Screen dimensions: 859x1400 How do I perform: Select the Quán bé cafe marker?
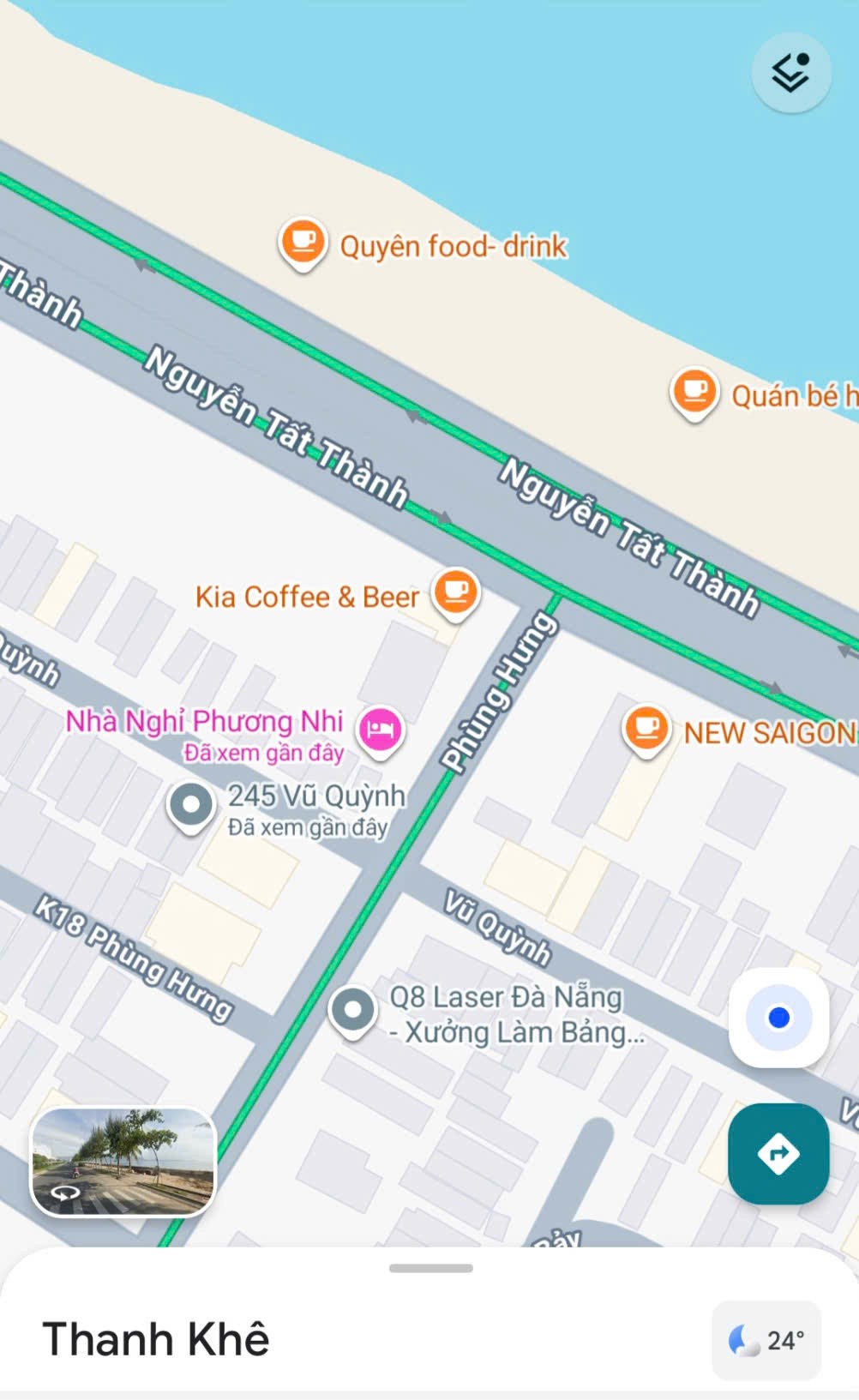point(694,392)
